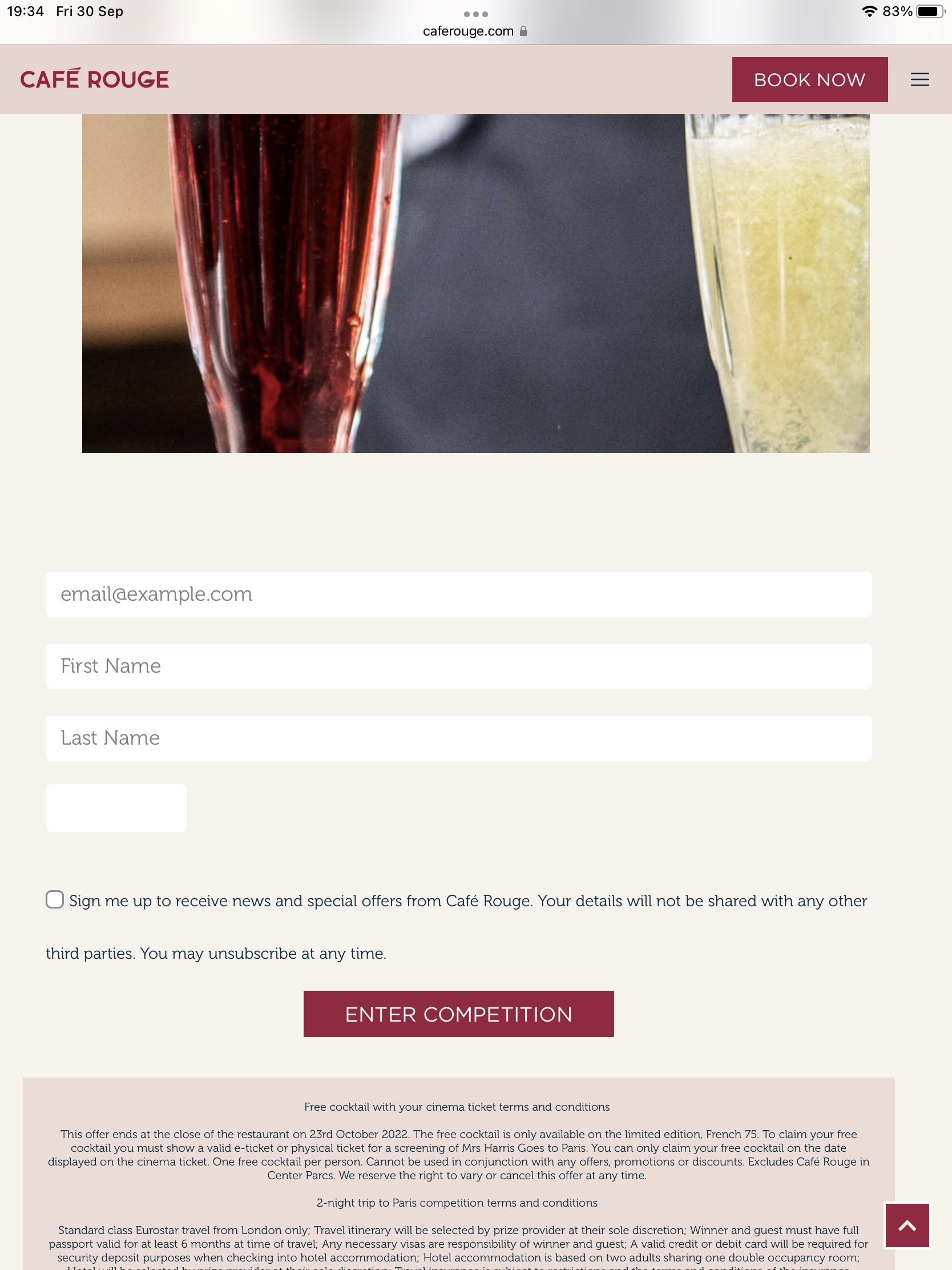Focus the email address field
The image size is (952, 1270).
coord(458,594)
